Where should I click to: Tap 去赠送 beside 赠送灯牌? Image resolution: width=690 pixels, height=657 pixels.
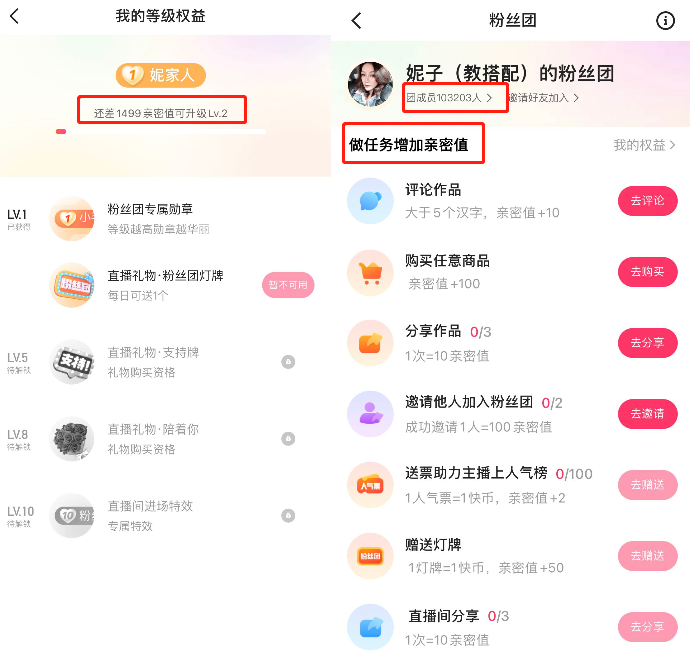[x=647, y=556]
